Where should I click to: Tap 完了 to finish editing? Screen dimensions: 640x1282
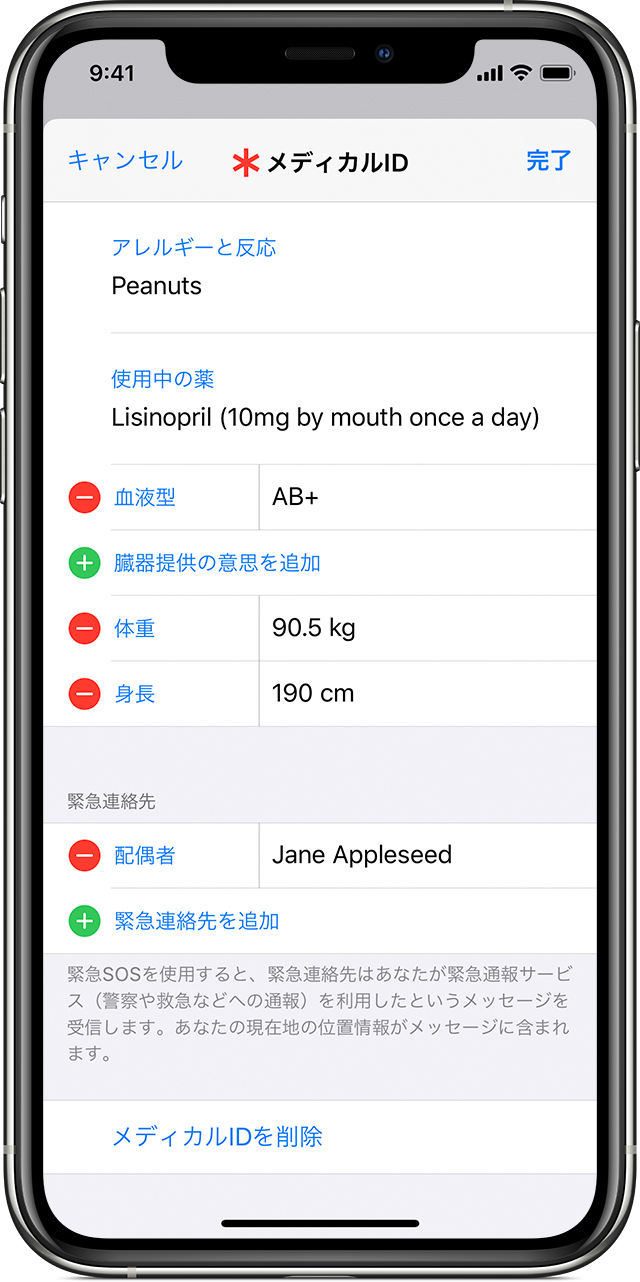pos(548,161)
